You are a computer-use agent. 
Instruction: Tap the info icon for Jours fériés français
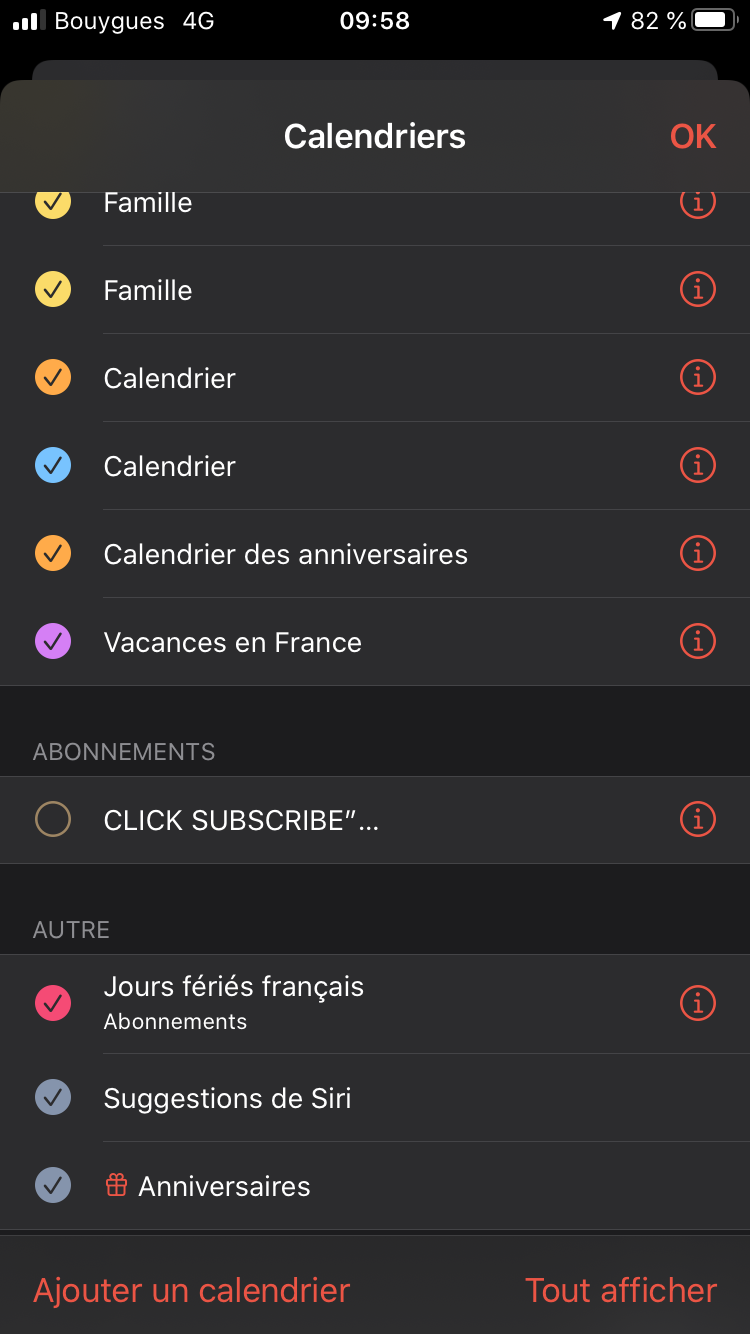pos(697,1002)
